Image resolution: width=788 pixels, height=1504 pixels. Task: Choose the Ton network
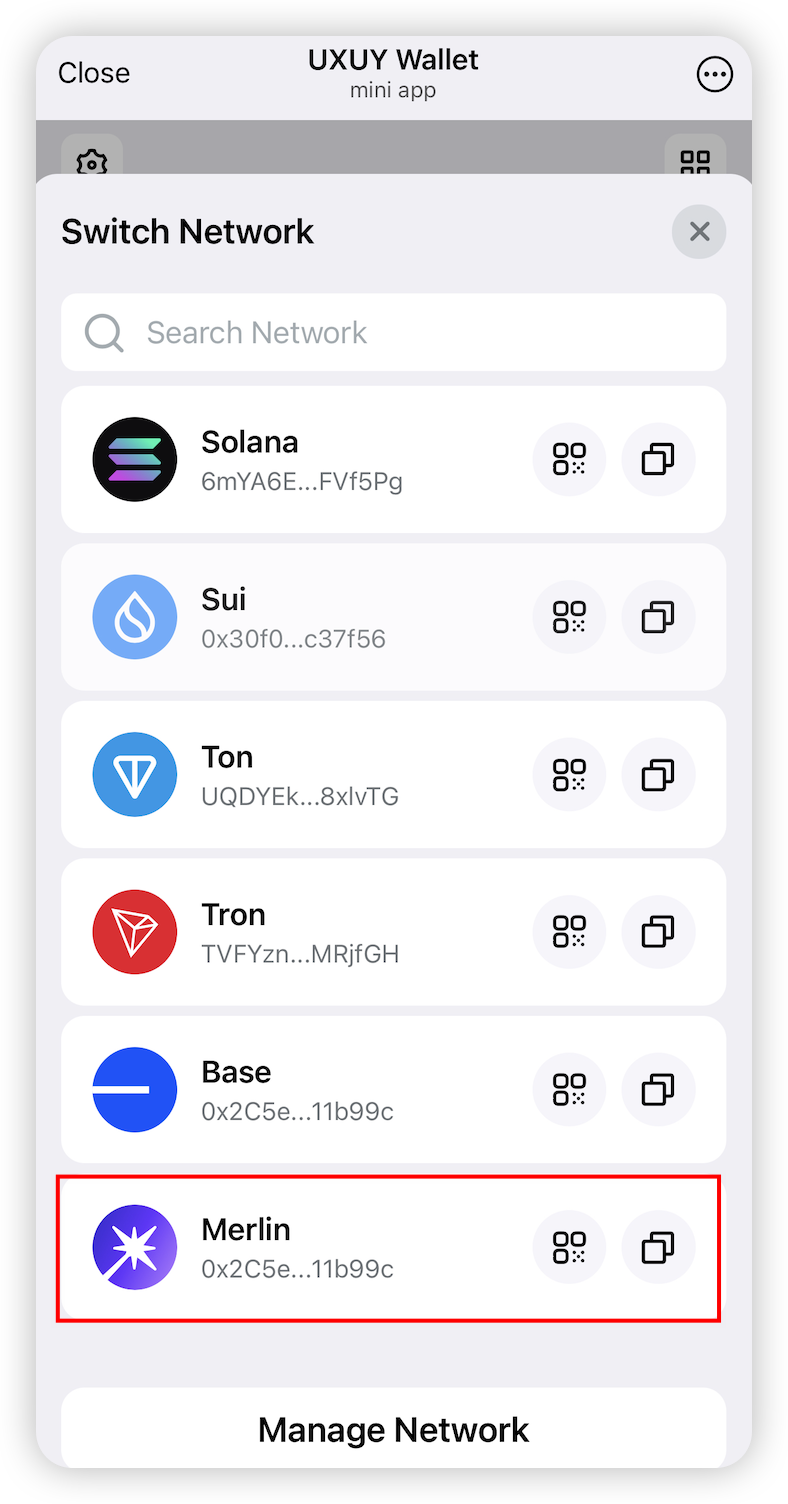[x=300, y=775]
